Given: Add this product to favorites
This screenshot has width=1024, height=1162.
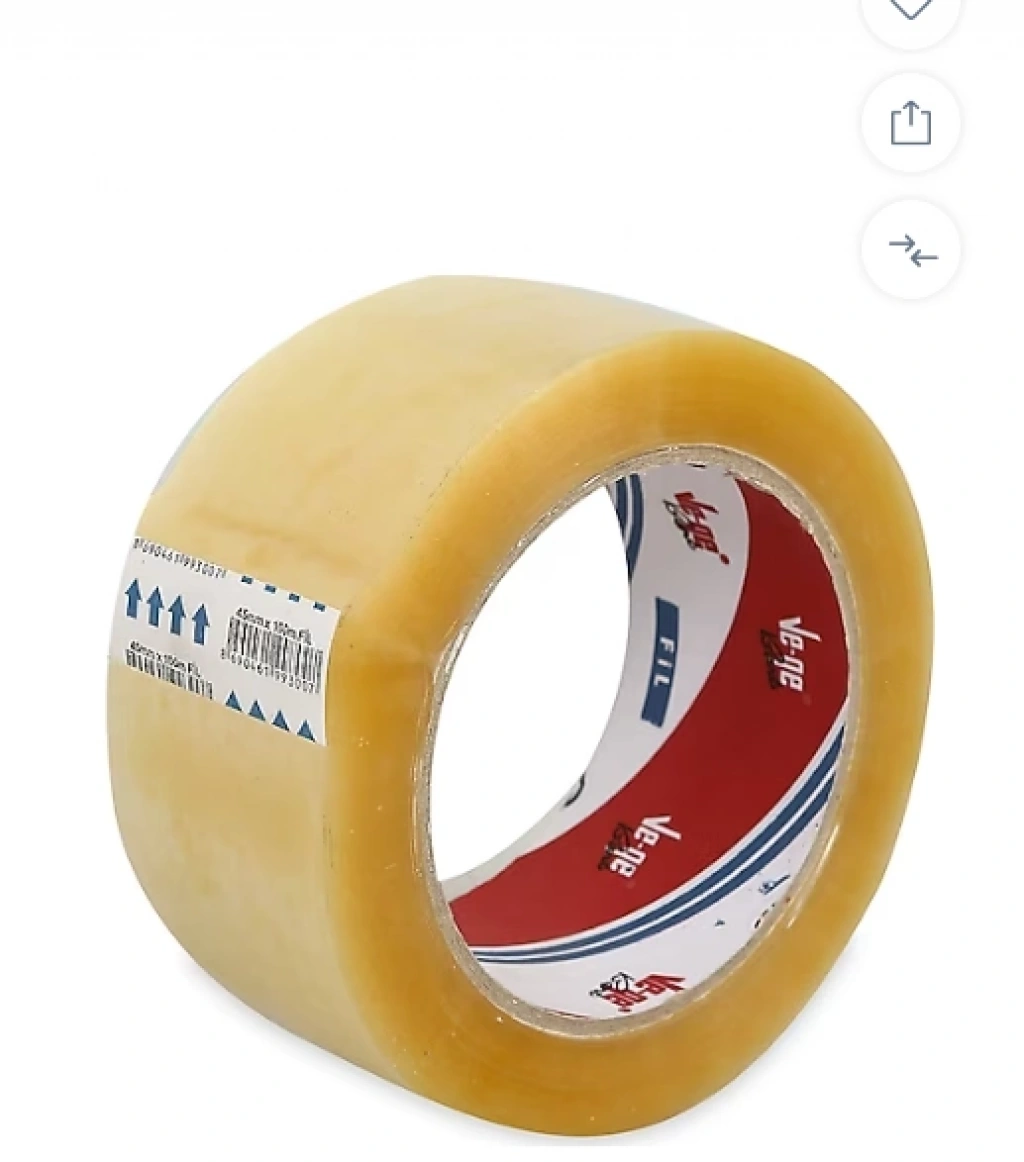Looking at the screenshot, I should [910, 12].
